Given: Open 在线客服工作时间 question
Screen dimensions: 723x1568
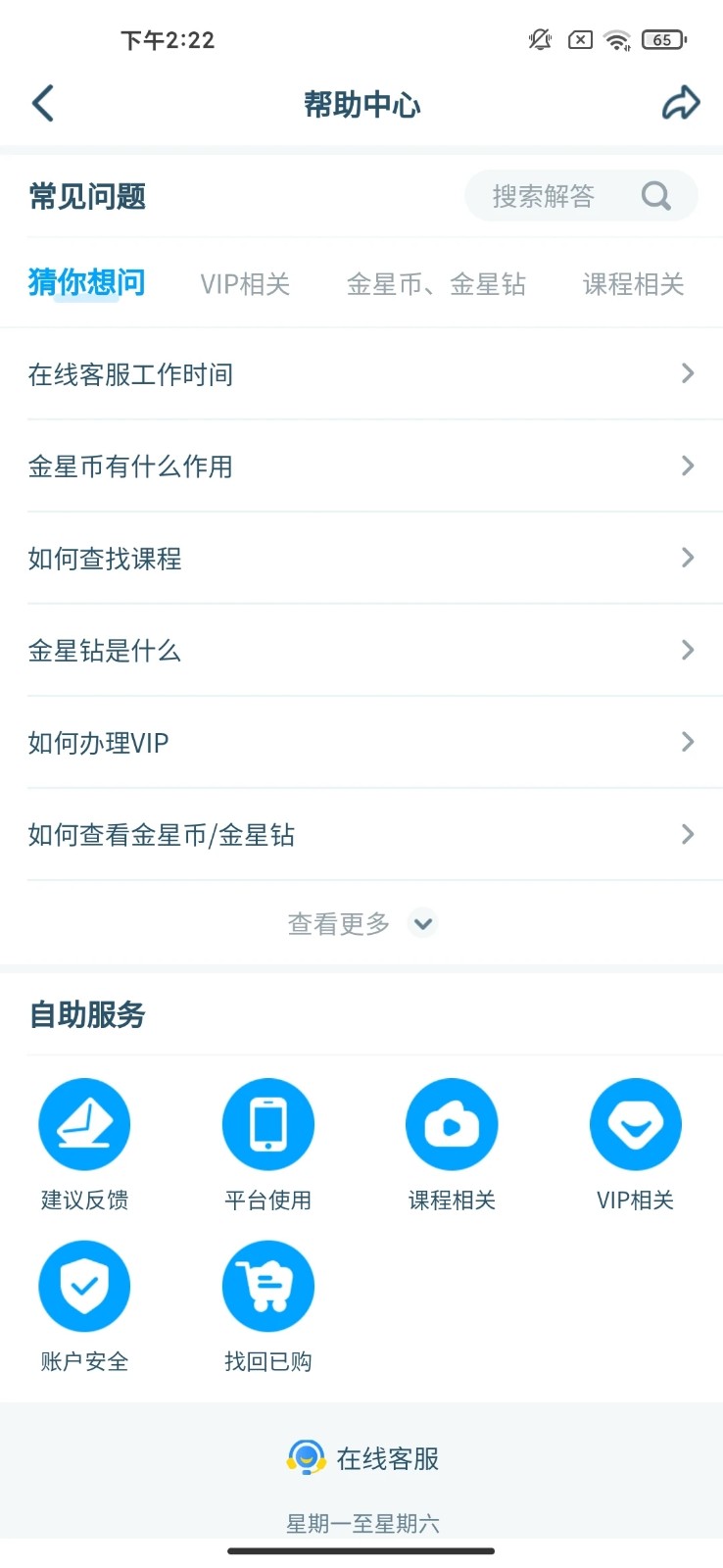Looking at the screenshot, I should 361,374.
